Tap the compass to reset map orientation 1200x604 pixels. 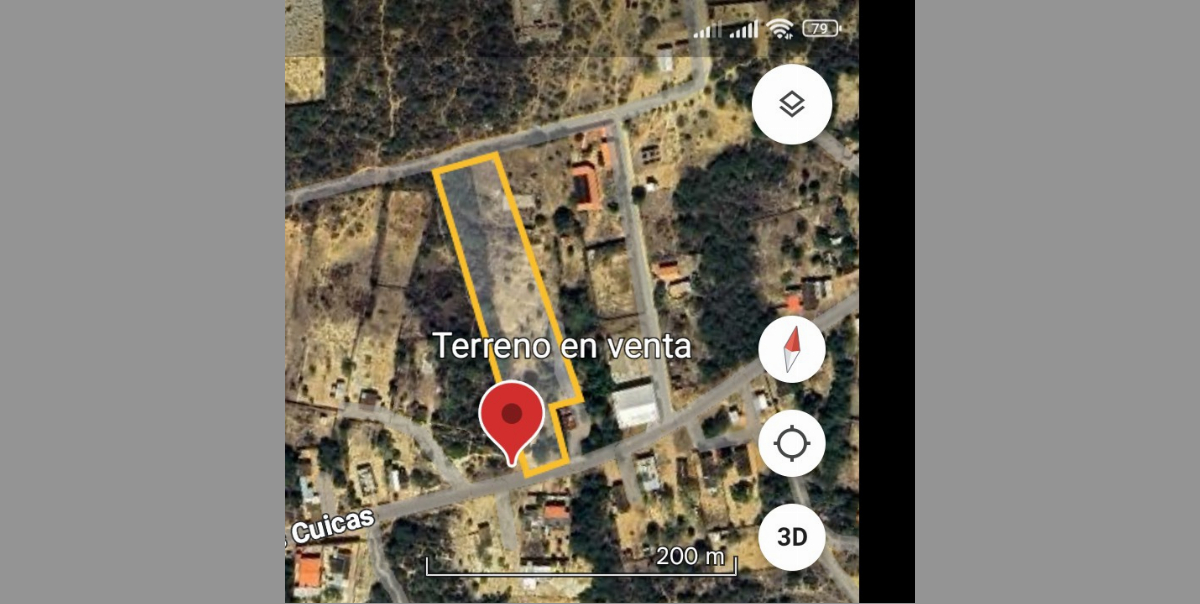(792, 350)
